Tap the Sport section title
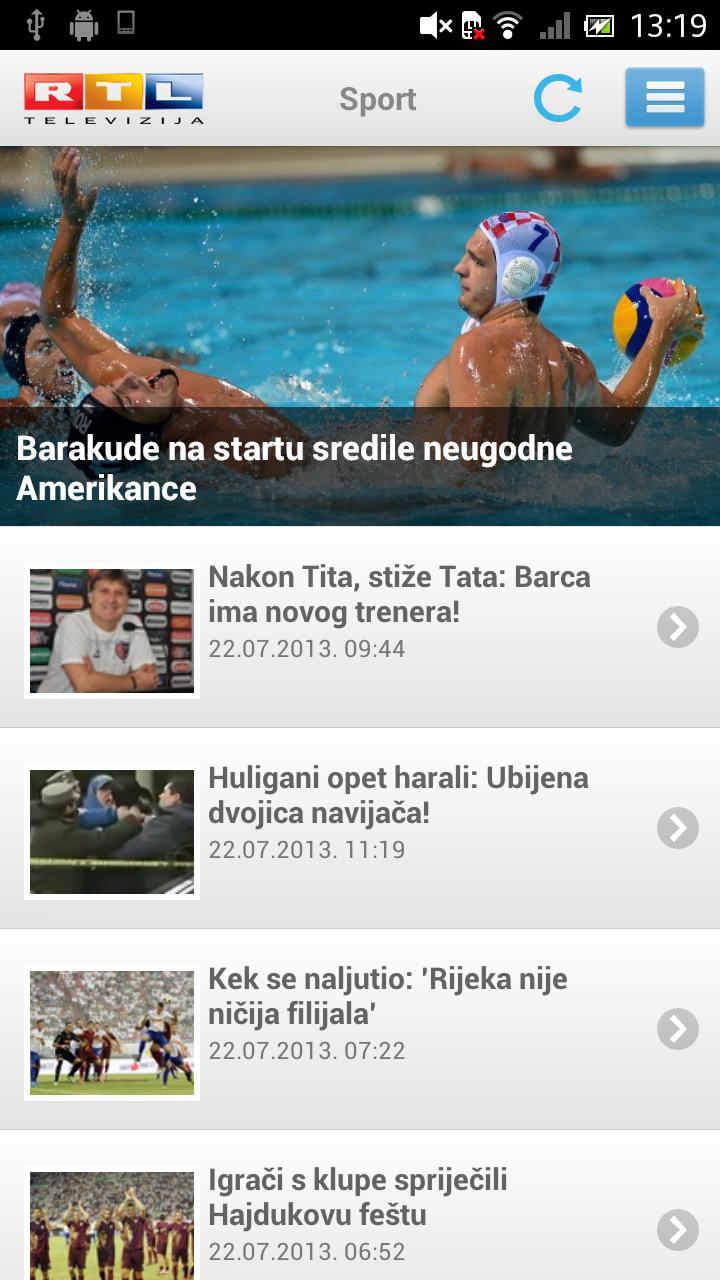The image size is (720, 1280). pos(378,98)
